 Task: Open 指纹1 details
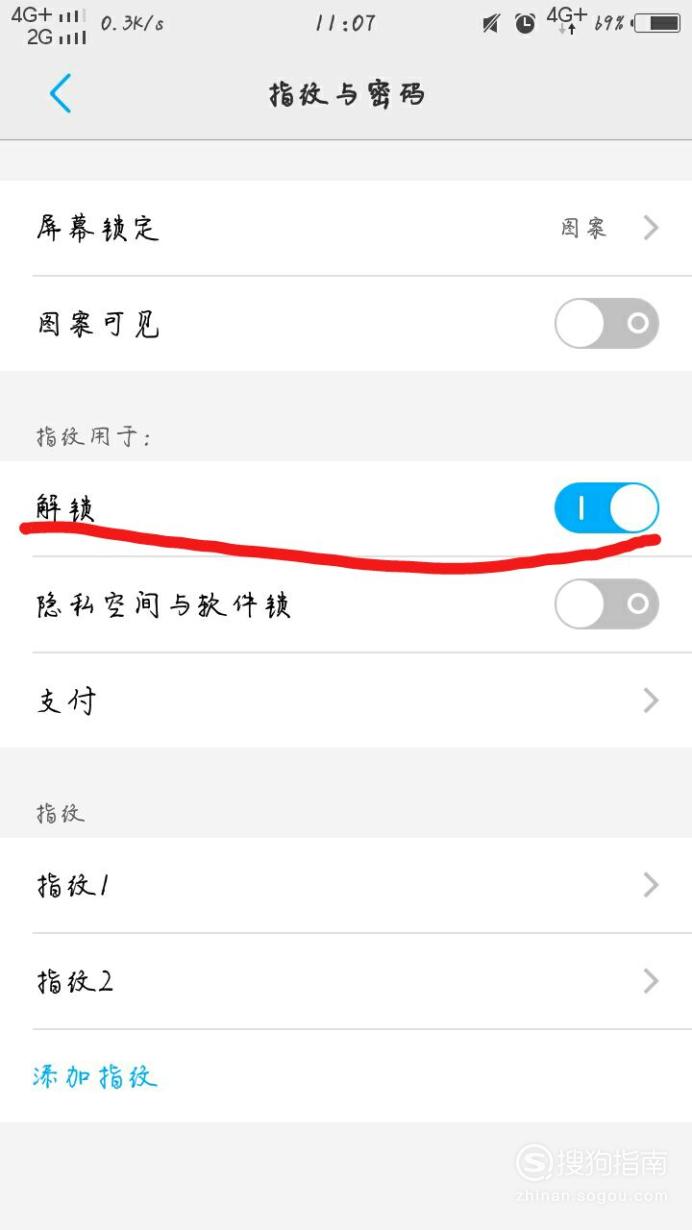point(346,885)
